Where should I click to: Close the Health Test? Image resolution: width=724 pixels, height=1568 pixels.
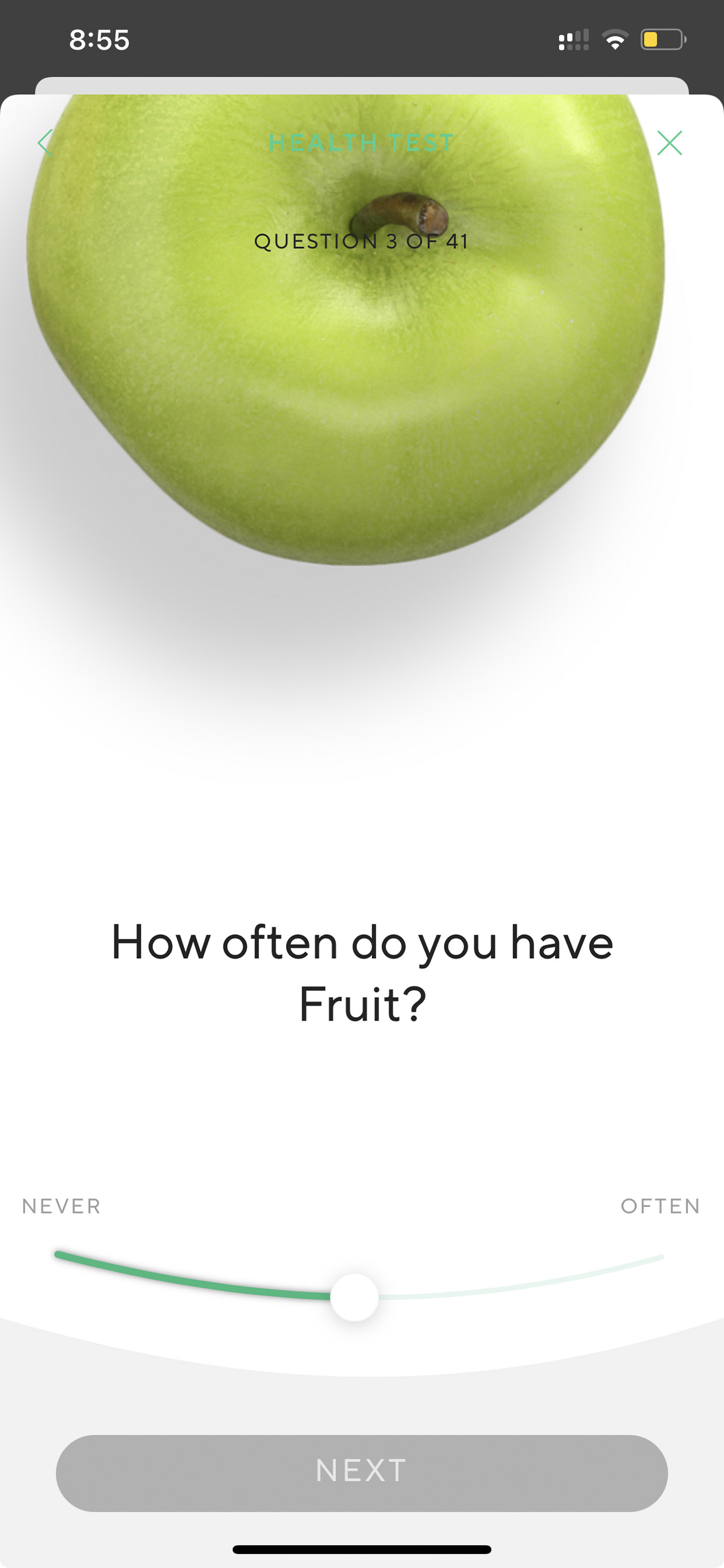669,143
